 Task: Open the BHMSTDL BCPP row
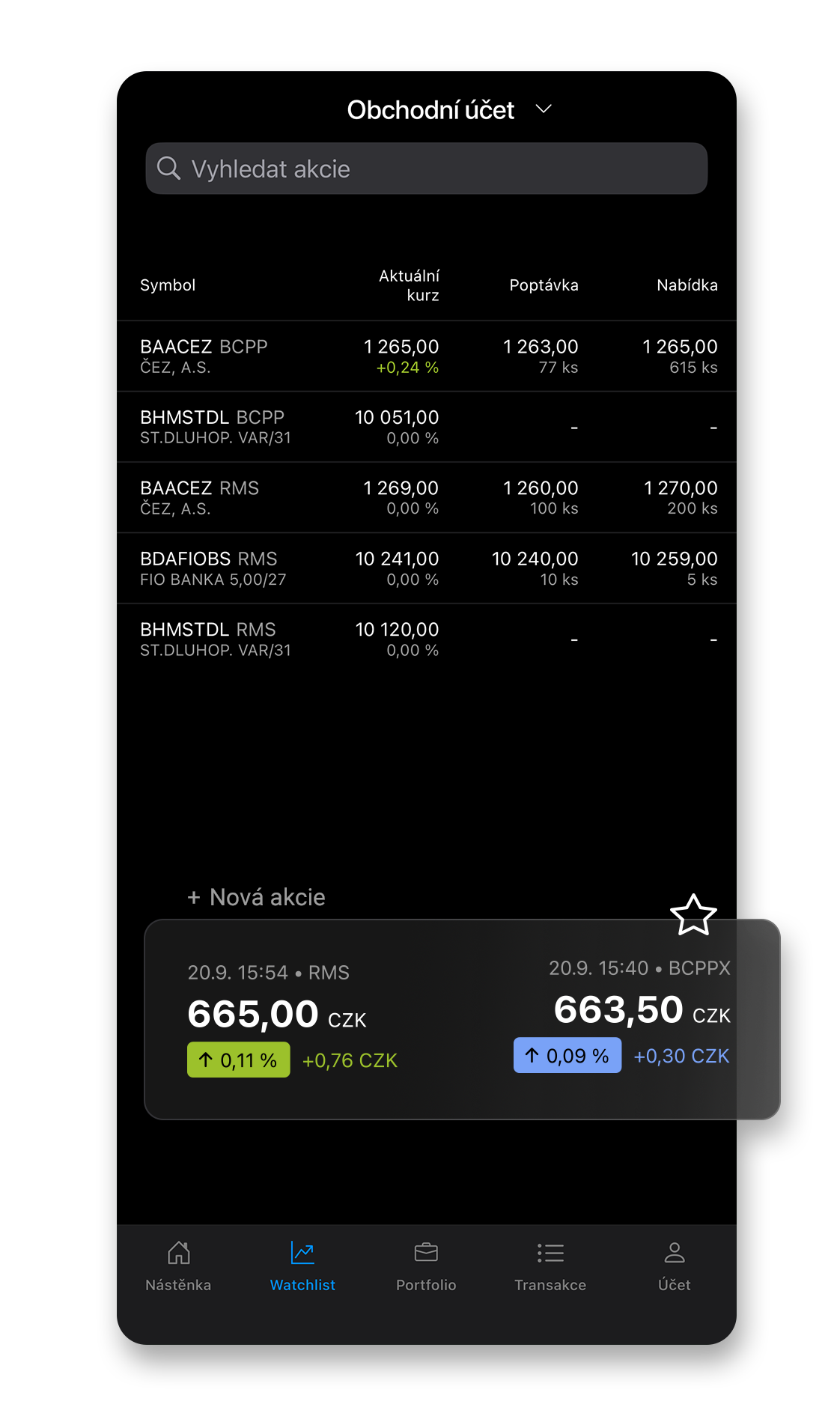[427, 427]
